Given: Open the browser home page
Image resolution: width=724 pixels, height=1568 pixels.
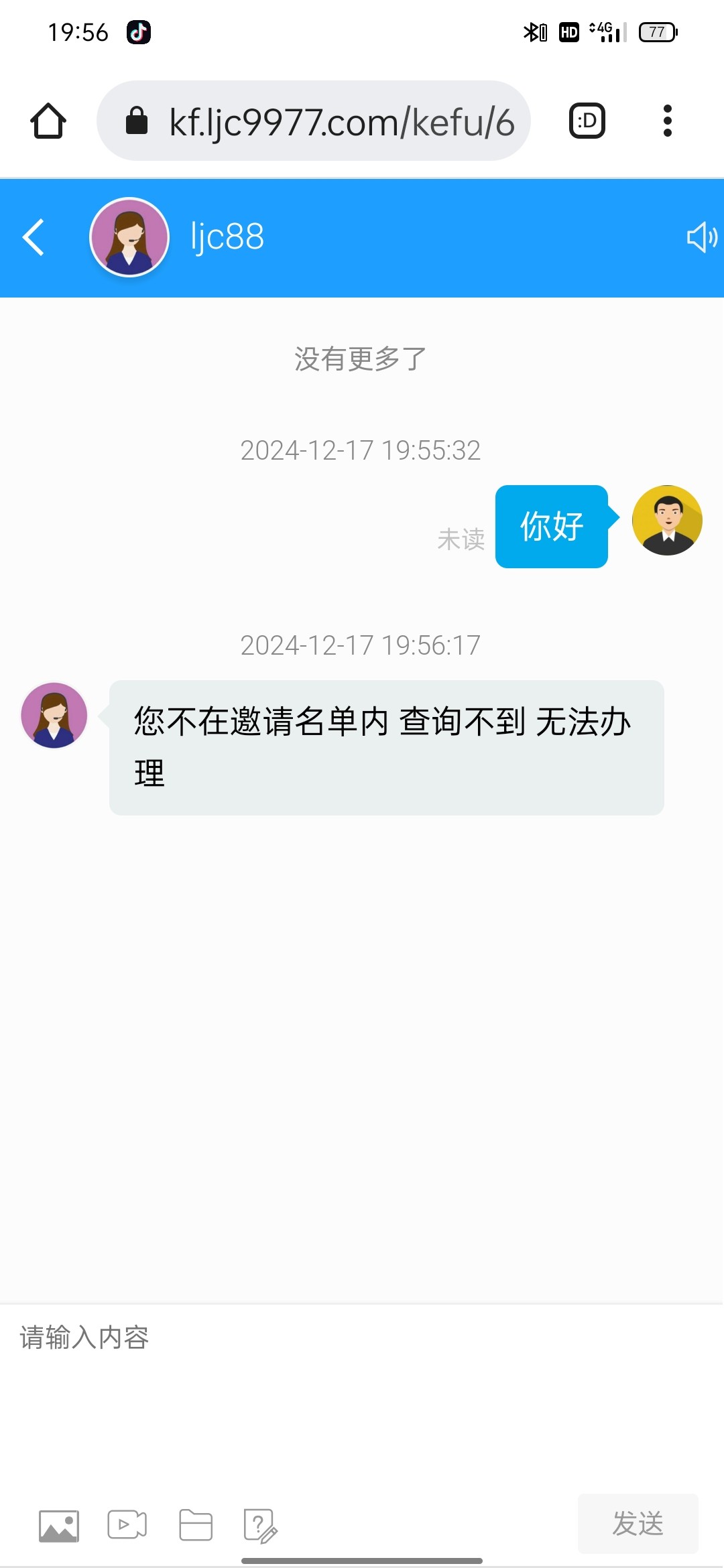Looking at the screenshot, I should tap(48, 121).
